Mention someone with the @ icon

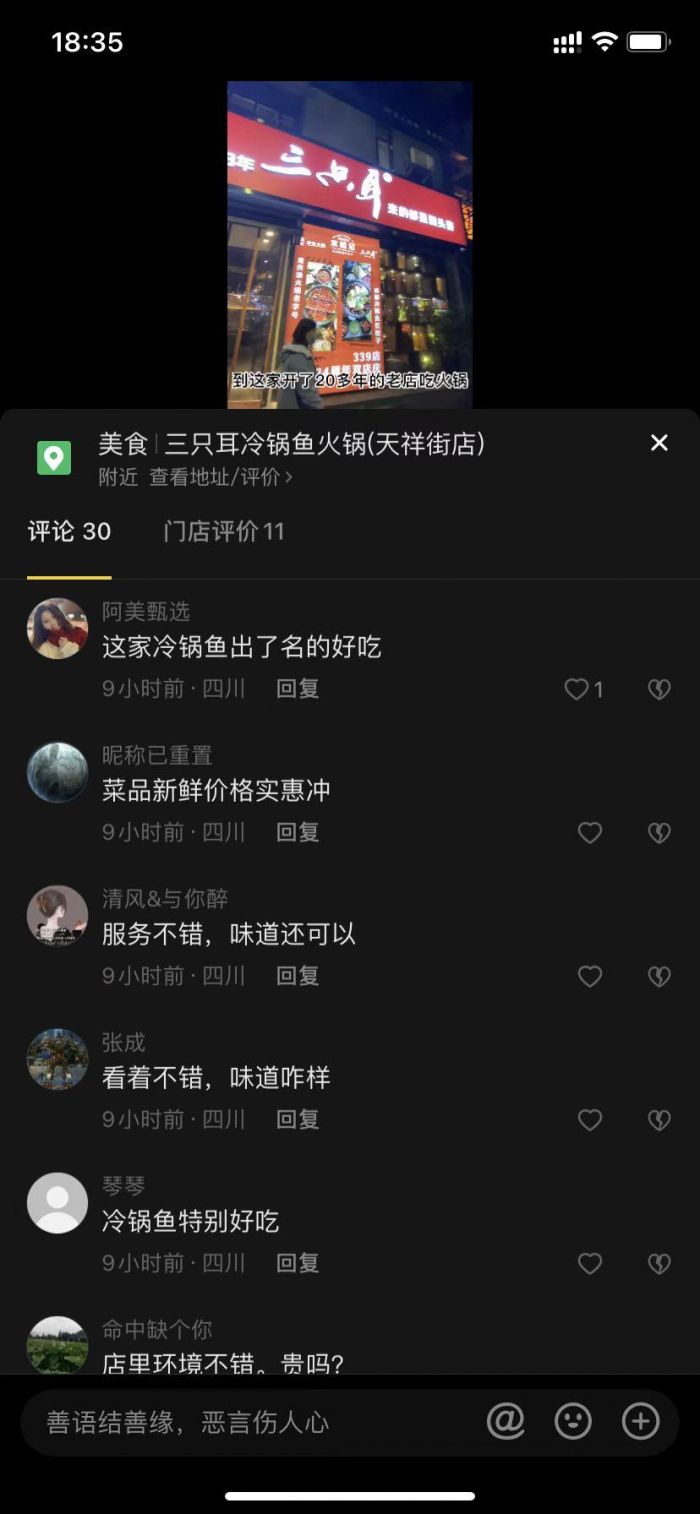click(x=505, y=1421)
